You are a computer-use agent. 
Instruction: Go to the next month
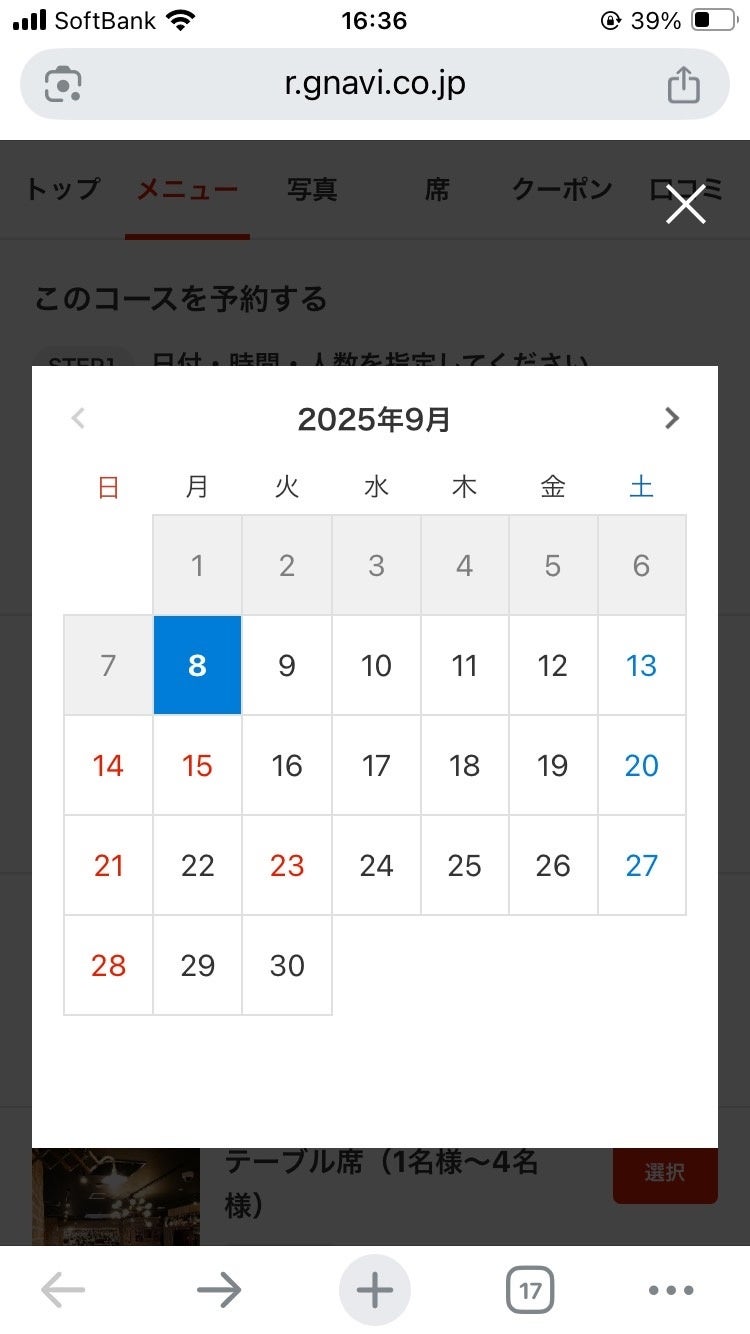(672, 419)
